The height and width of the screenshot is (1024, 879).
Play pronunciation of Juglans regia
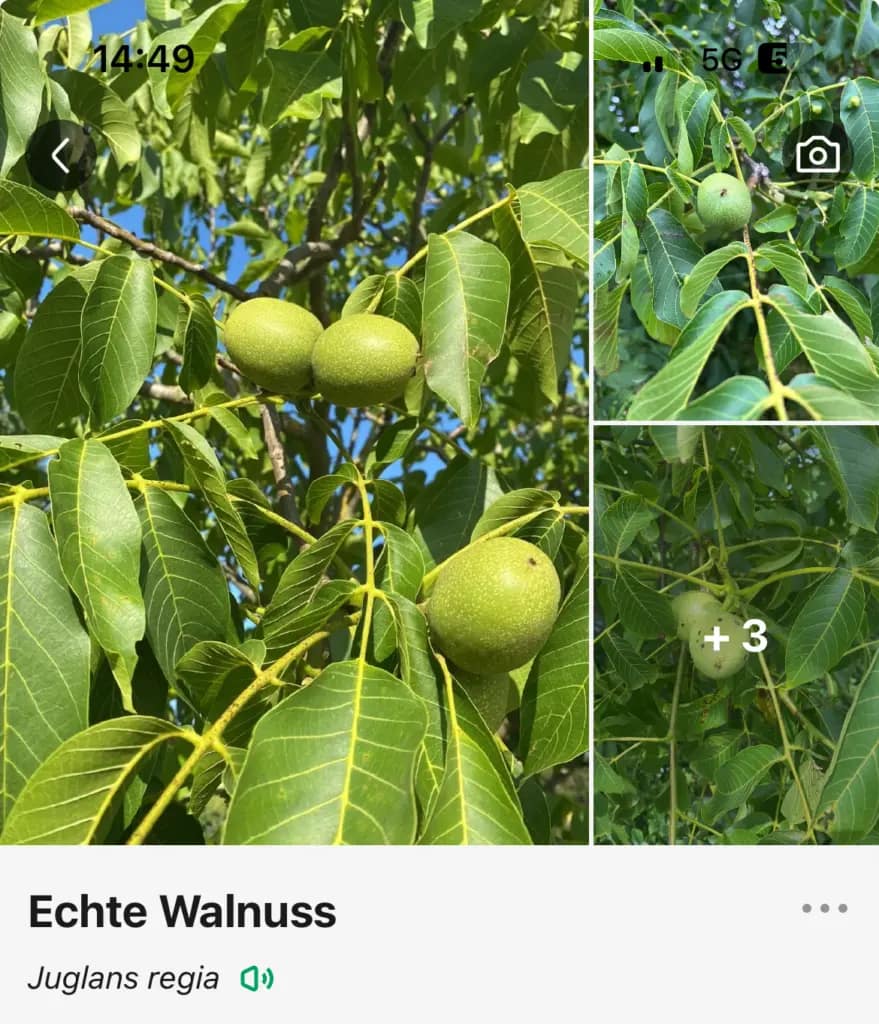(257, 979)
